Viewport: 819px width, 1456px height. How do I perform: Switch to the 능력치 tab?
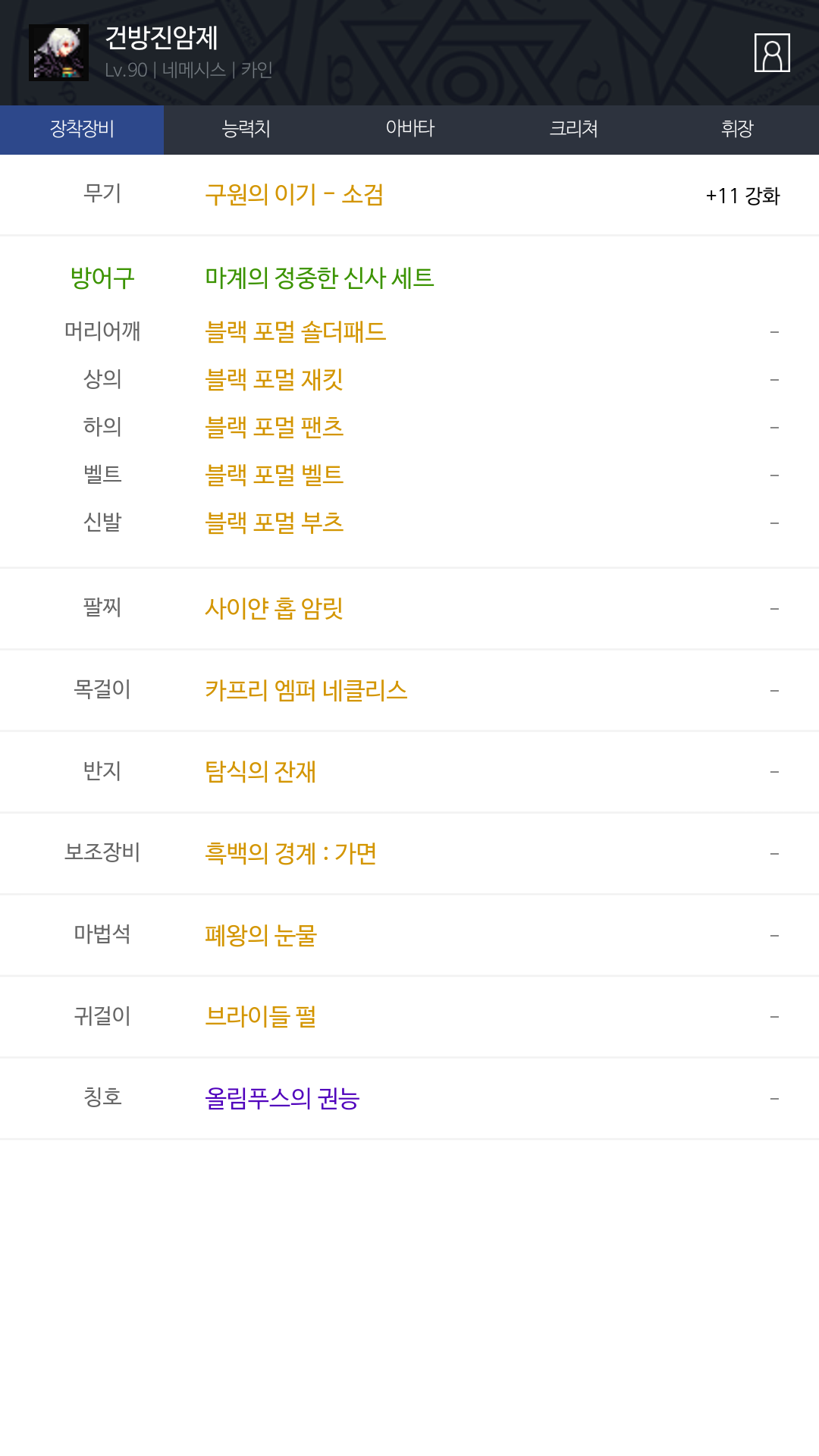[x=246, y=130]
